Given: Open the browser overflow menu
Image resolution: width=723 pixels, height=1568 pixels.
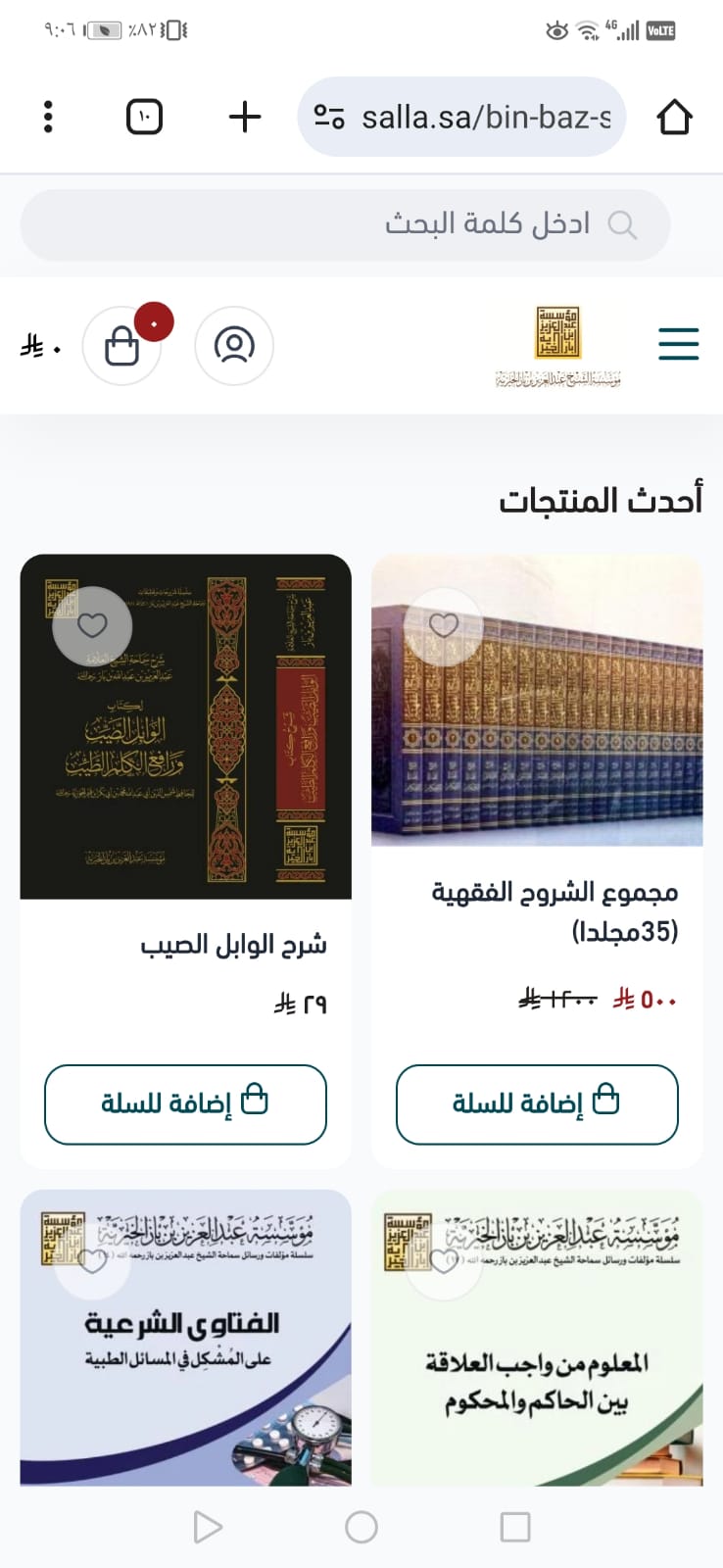Looking at the screenshot, I should tap(48, 117).
